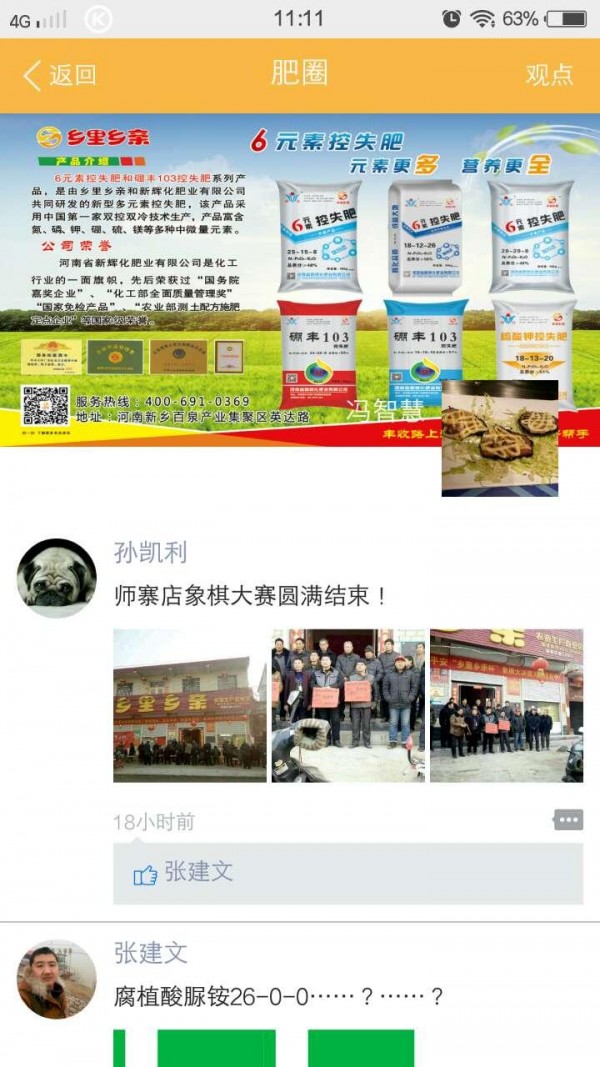The height and width of the screenshot is (1067, 600).
Task: View 孙凯利's first photo of the storefront
Action: 189,705
